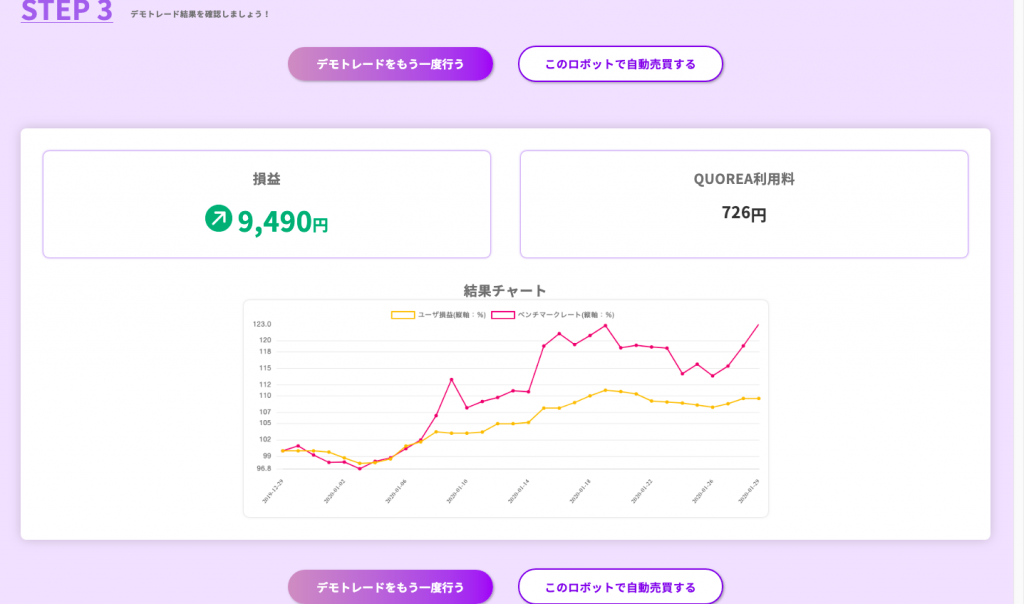Tap このロボットで自動売買する above the result card
Viewport: 1024px width, 604px height.
620,64
